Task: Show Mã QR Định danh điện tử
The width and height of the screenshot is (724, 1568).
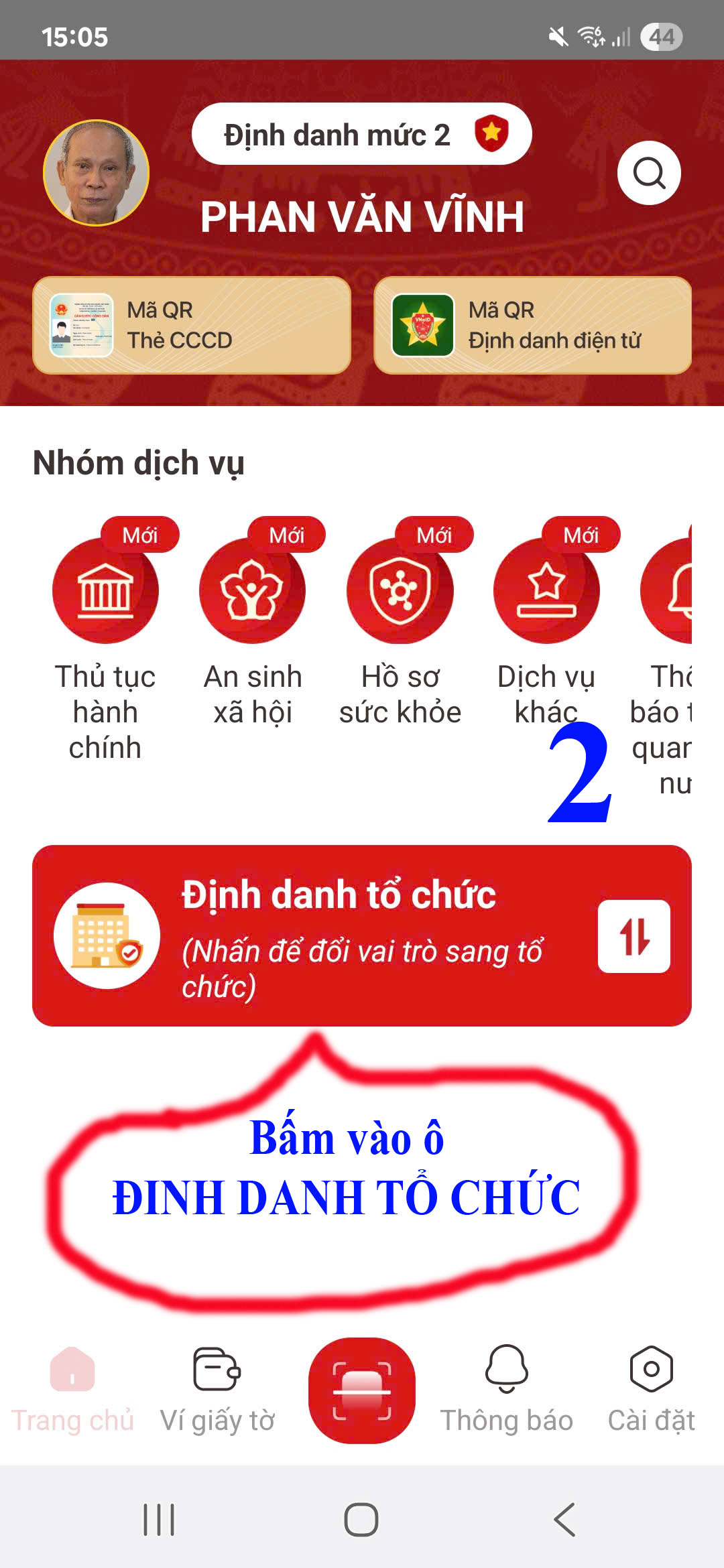Action: point(532,325)
